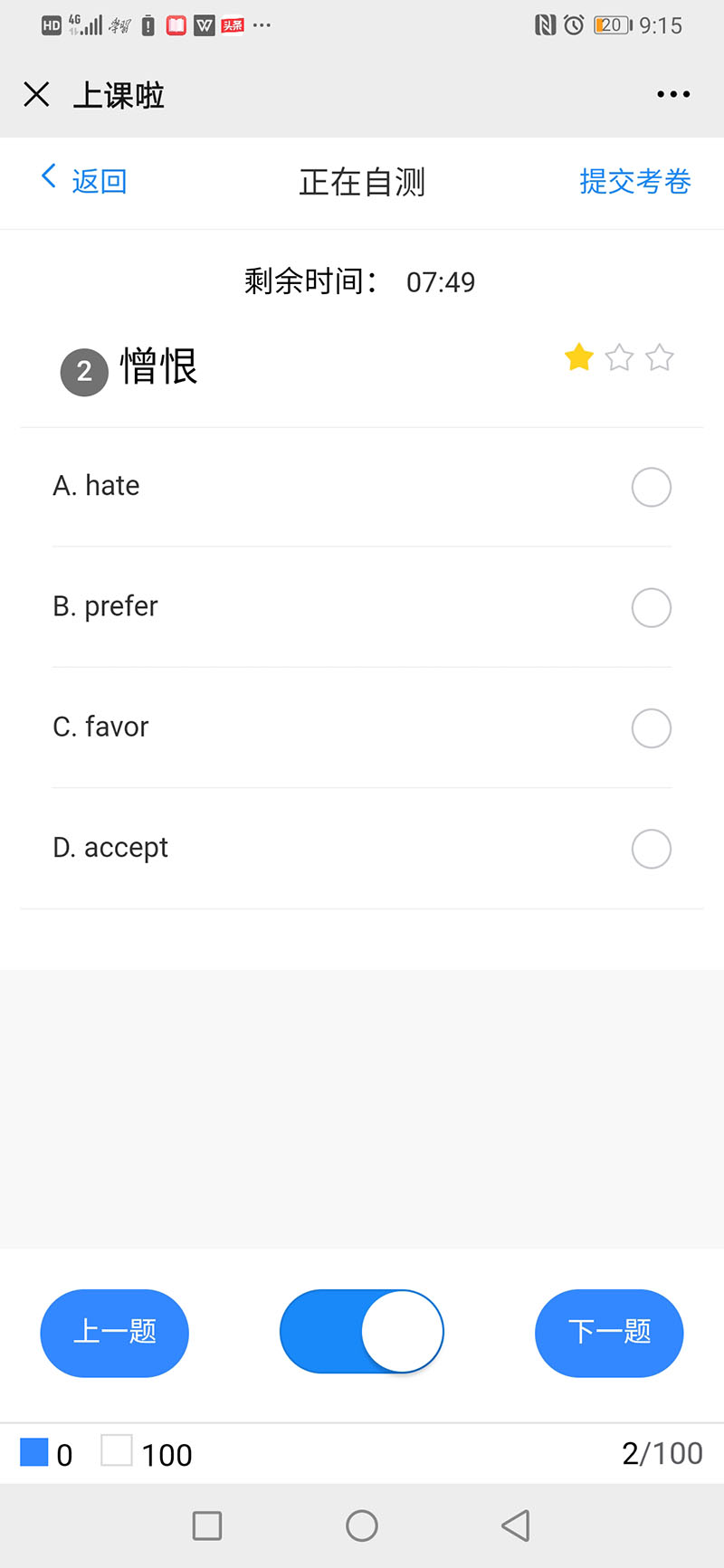Submit the exam via 提交考卷
The image size is (724, 1568).
(634, 181)
